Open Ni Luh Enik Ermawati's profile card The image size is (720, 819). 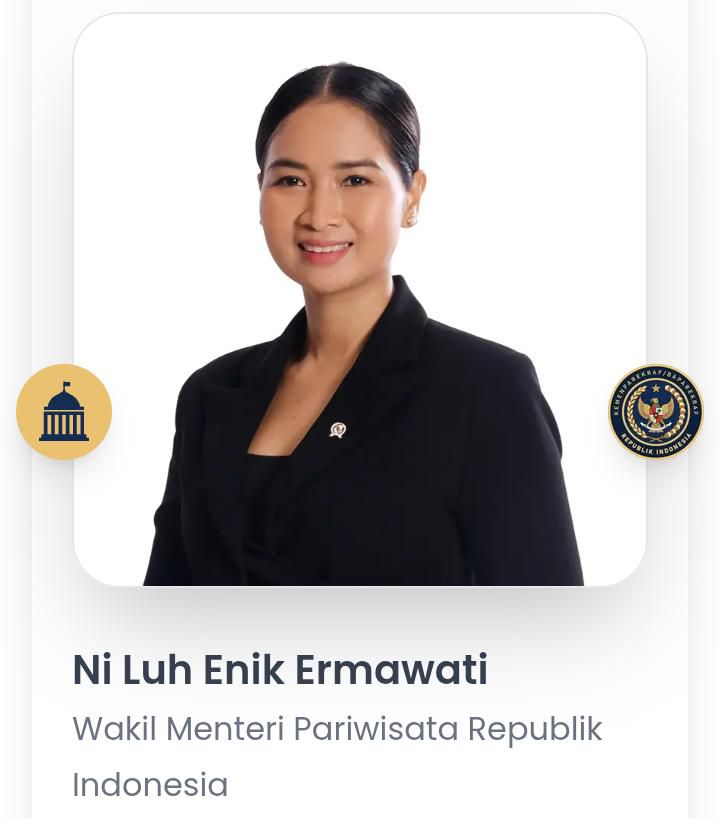(x=280, y=670)
